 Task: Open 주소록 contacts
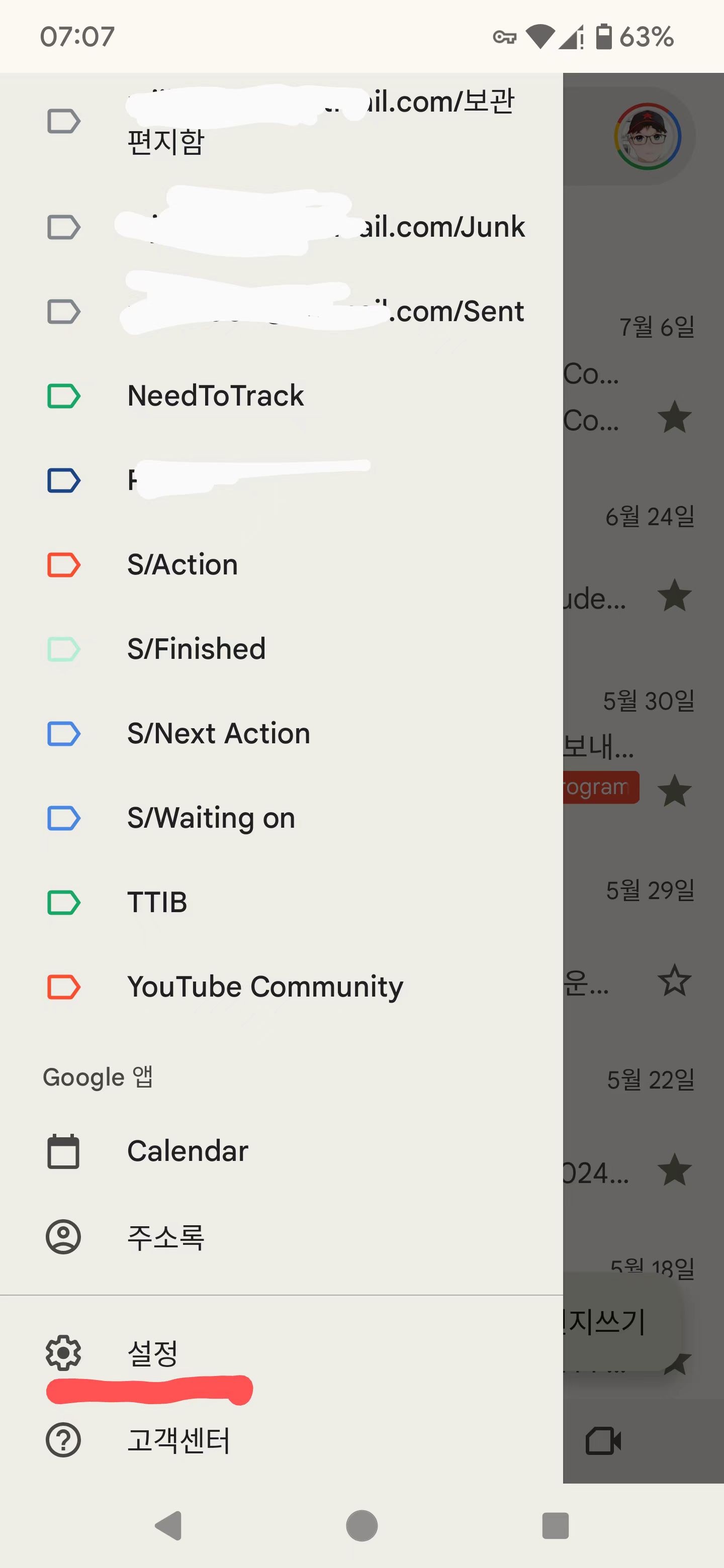tap(282, 1237)
